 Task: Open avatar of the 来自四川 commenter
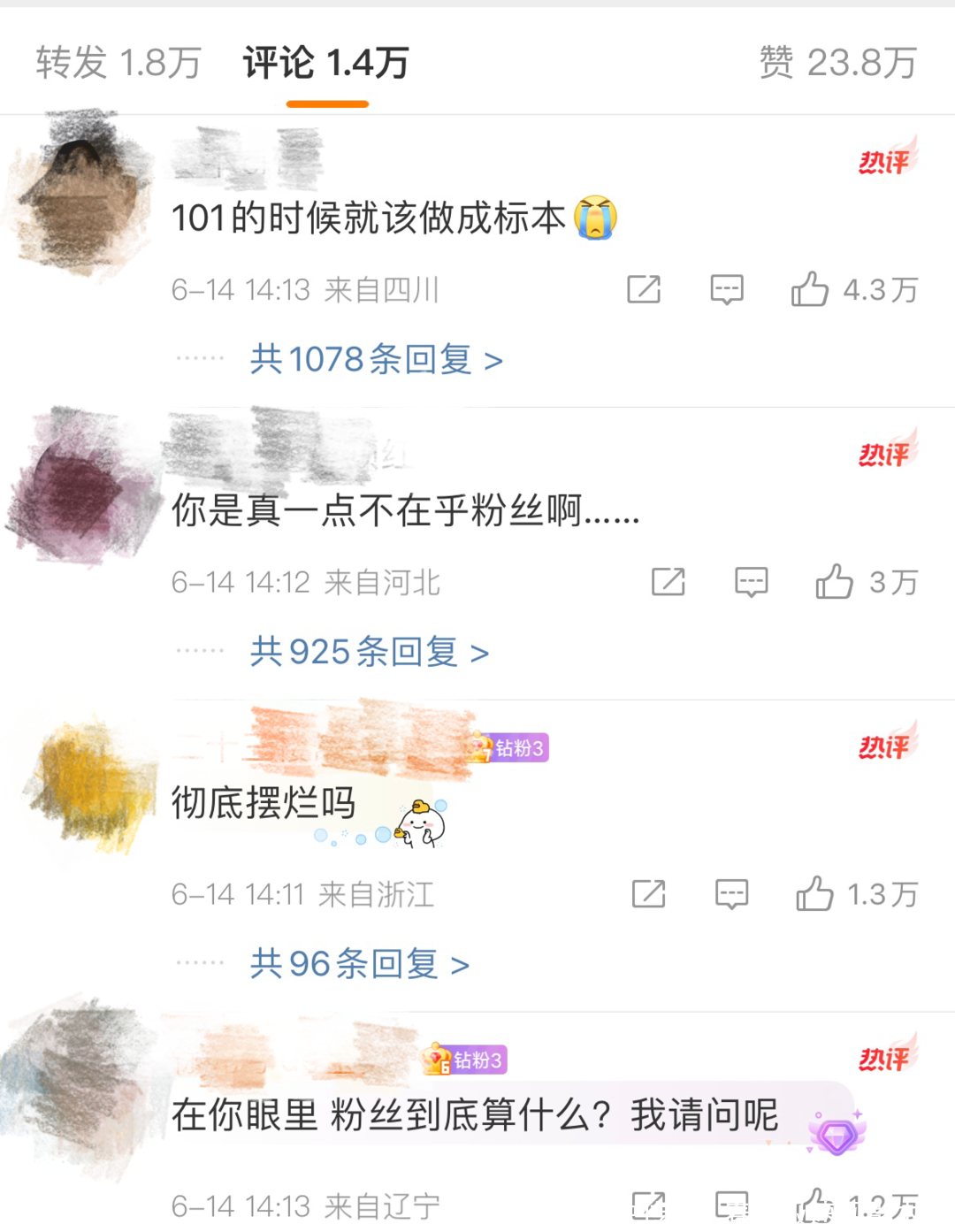tap(85, 199)
